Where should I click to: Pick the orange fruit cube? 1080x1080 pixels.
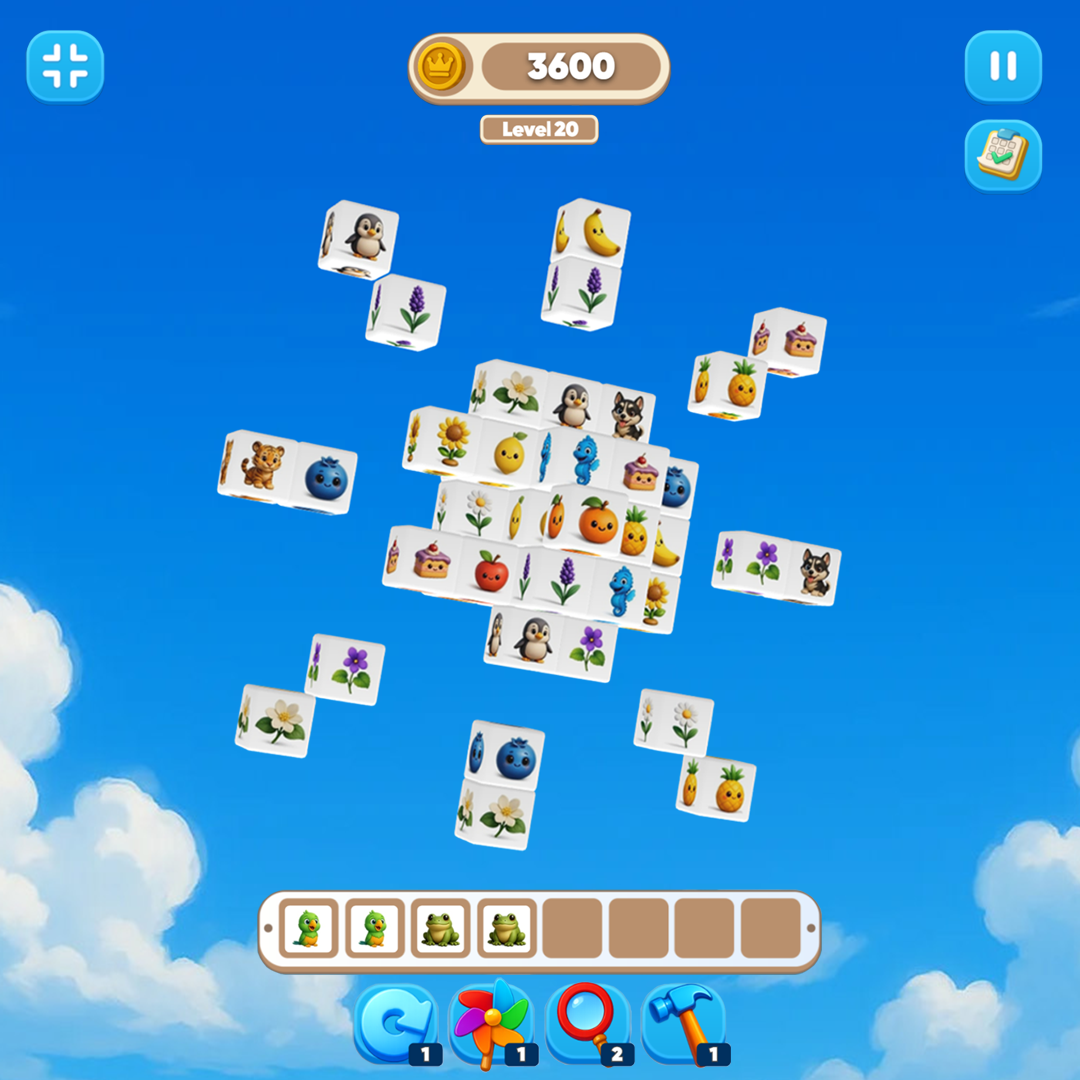coord(596,522)
